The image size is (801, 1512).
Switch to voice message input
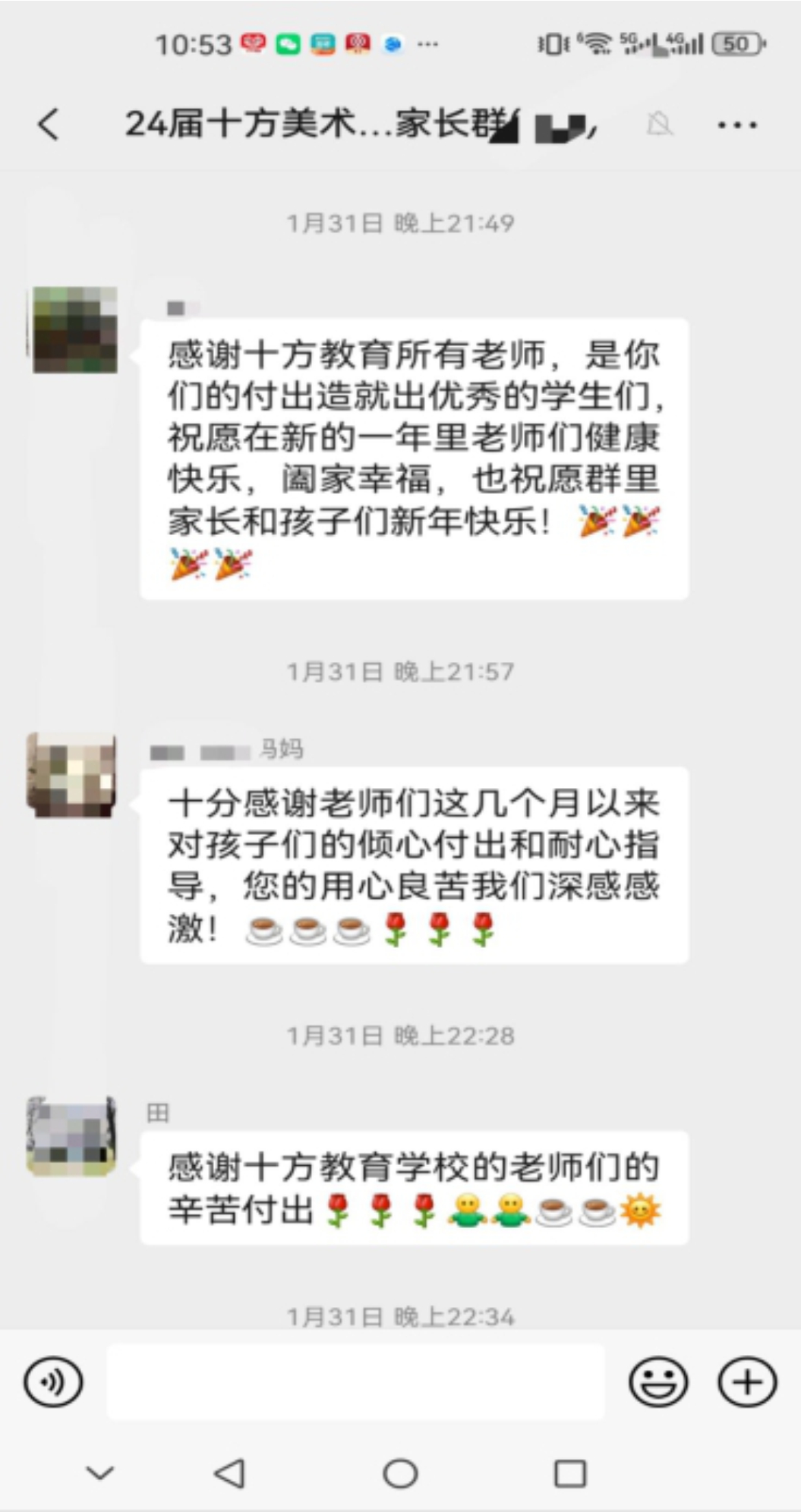point(53,1382)
